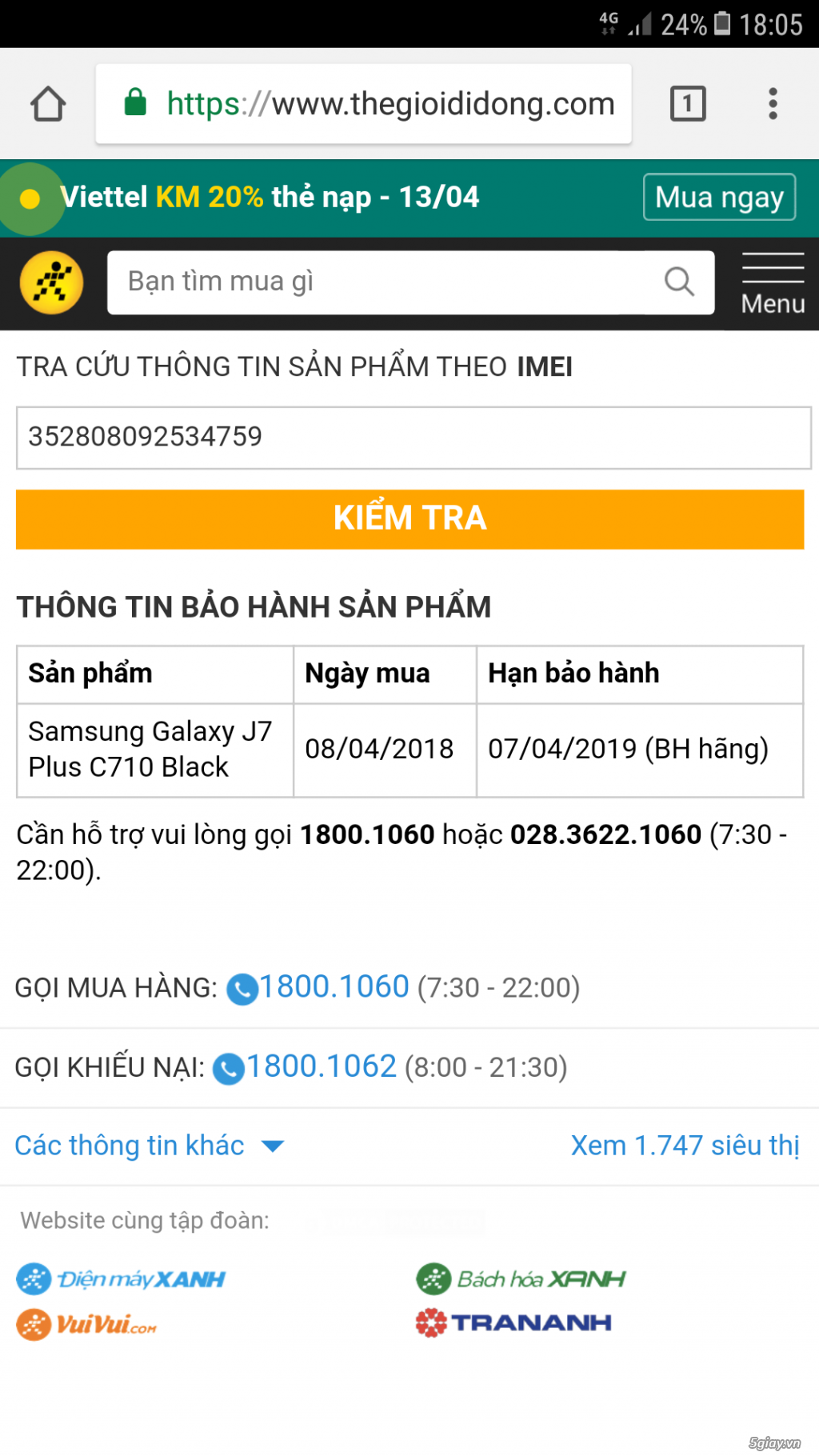This screenshot has height=1456, width=819.
Task: Open Xem 1.747 siêu thị link
Action: (x=685, y=1146)
